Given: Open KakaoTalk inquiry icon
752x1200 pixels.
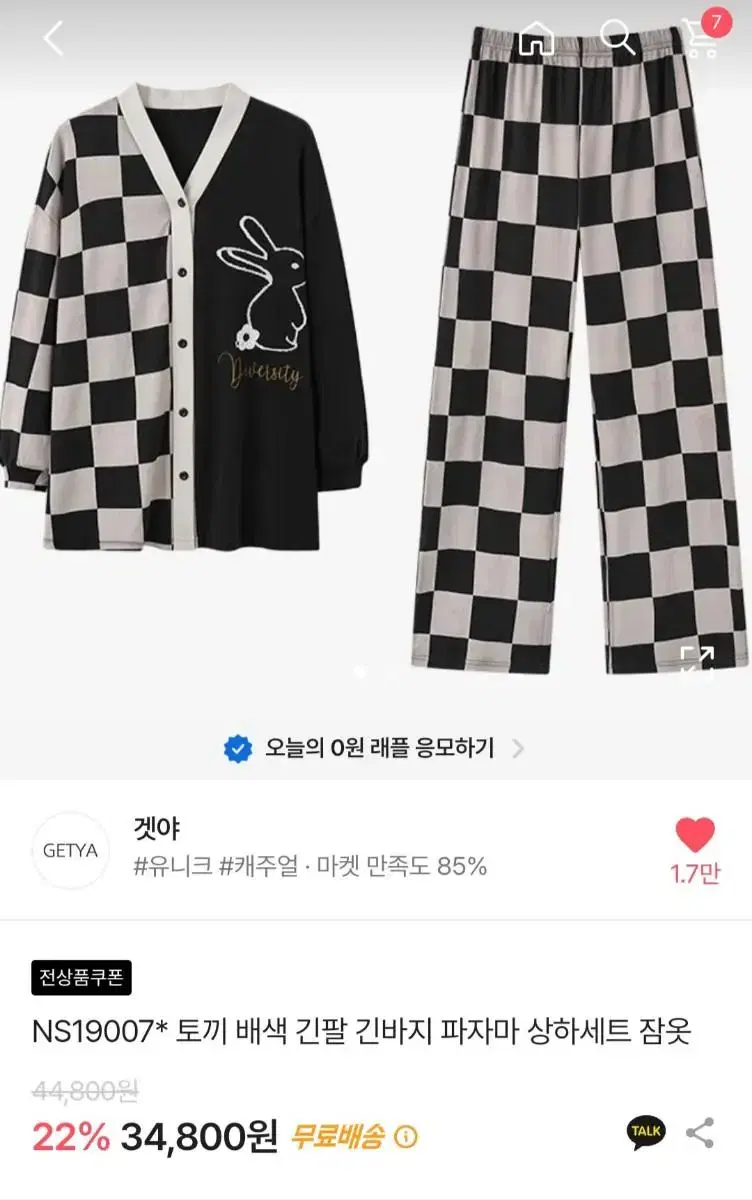Looking at the screenshot, I should point(646,1132).
